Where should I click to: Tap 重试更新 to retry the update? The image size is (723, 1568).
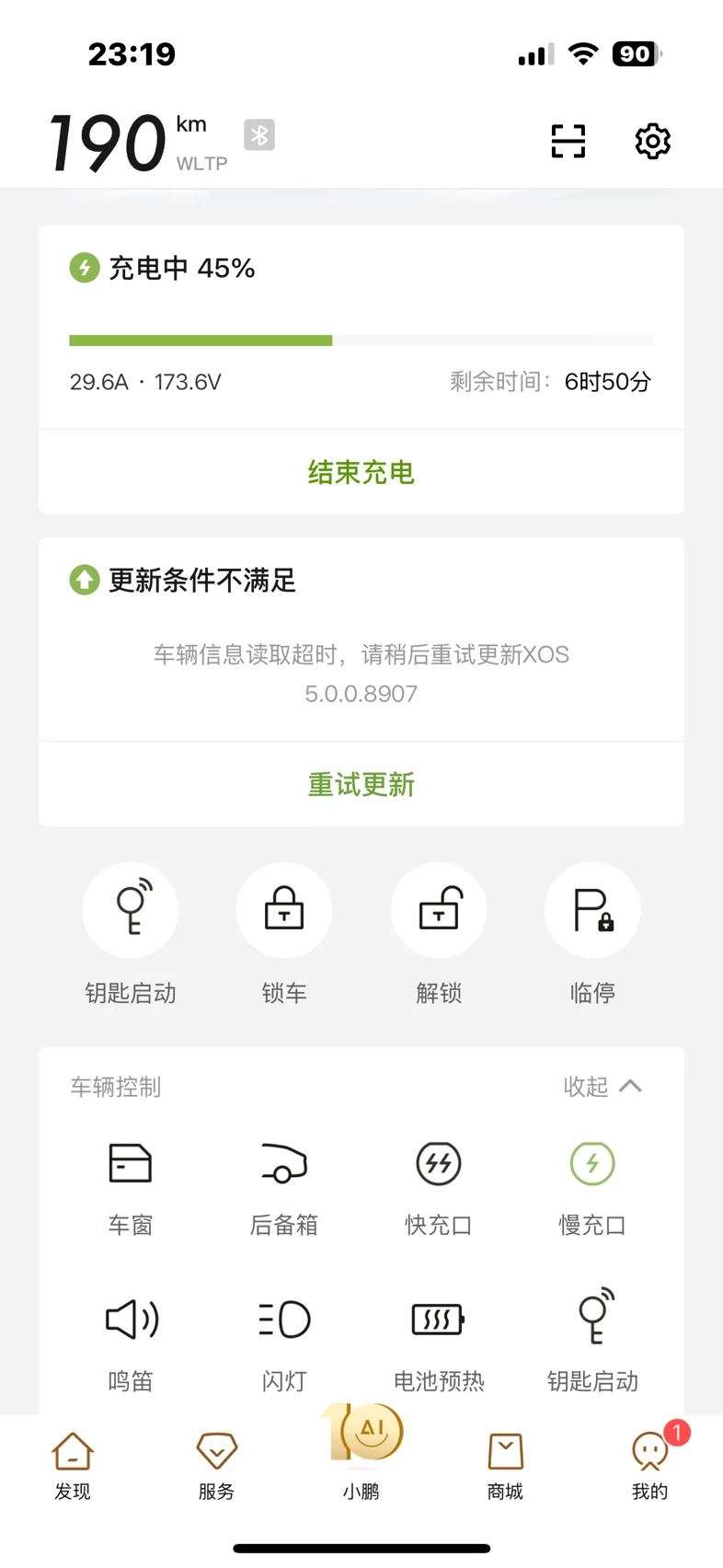361,784
